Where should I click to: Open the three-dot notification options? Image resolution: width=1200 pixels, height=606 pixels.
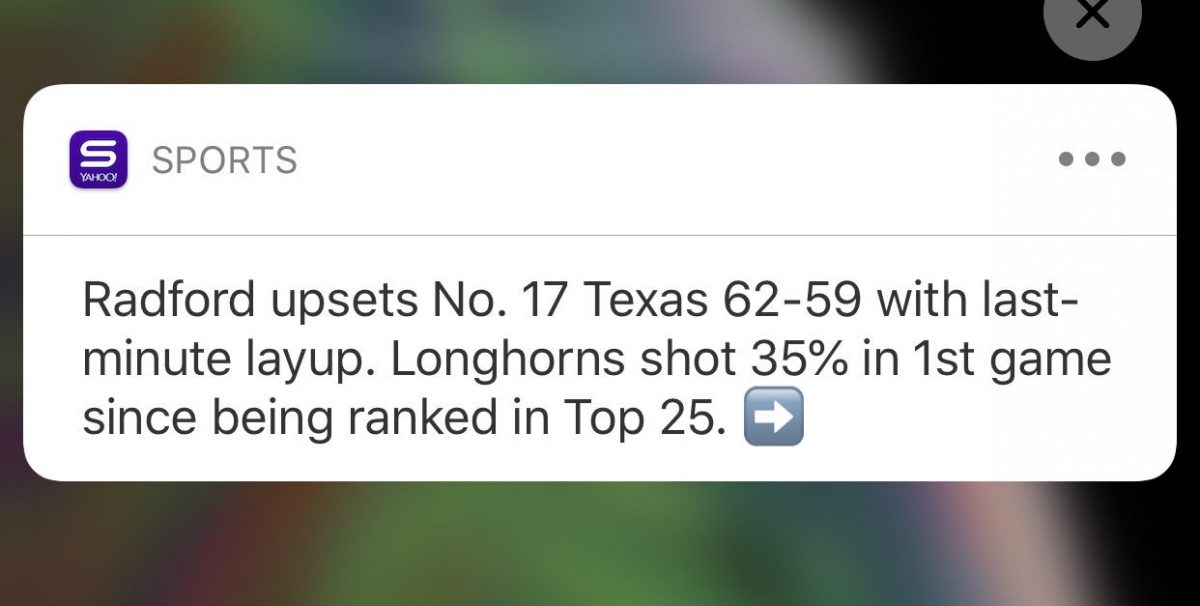click(1092, 159)
